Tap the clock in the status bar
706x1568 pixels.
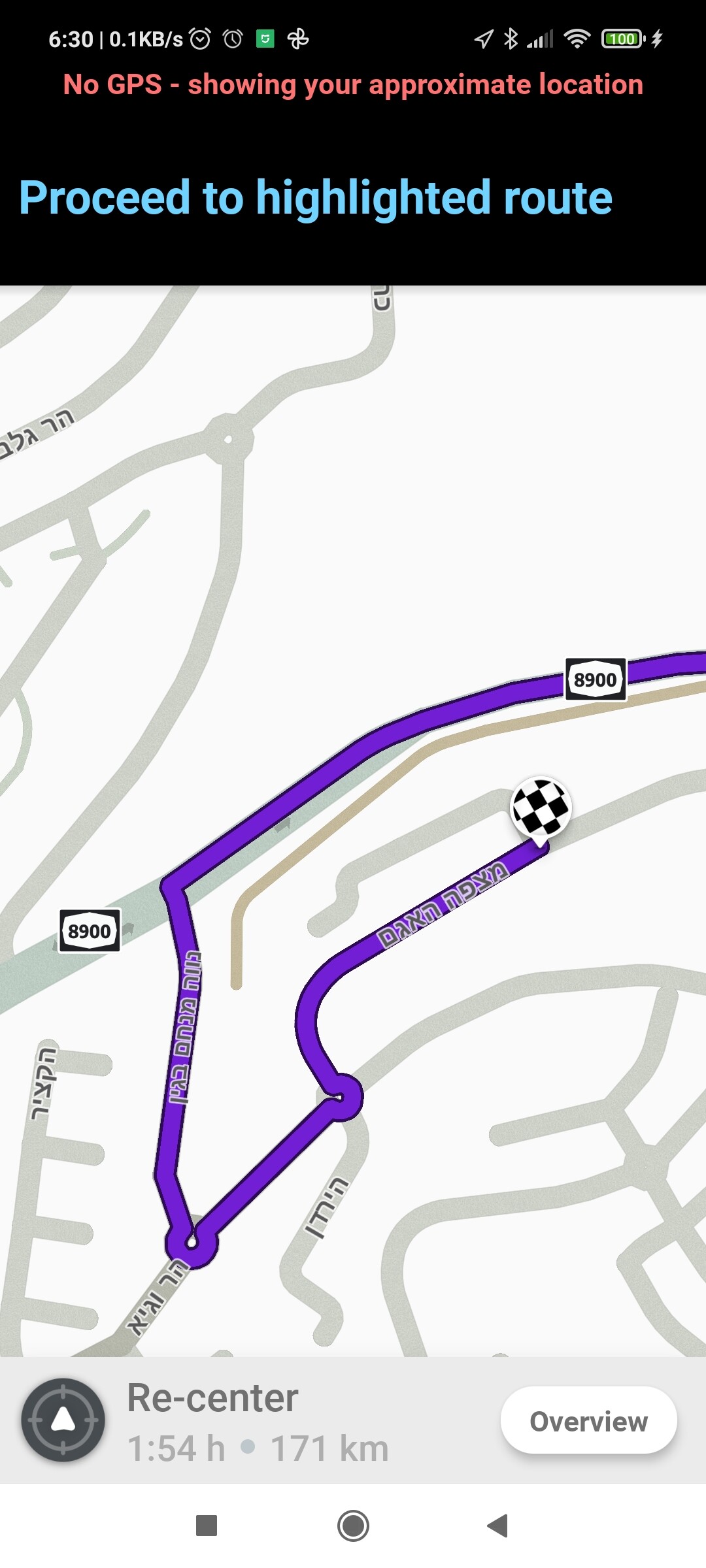click(x=72, y=38)
